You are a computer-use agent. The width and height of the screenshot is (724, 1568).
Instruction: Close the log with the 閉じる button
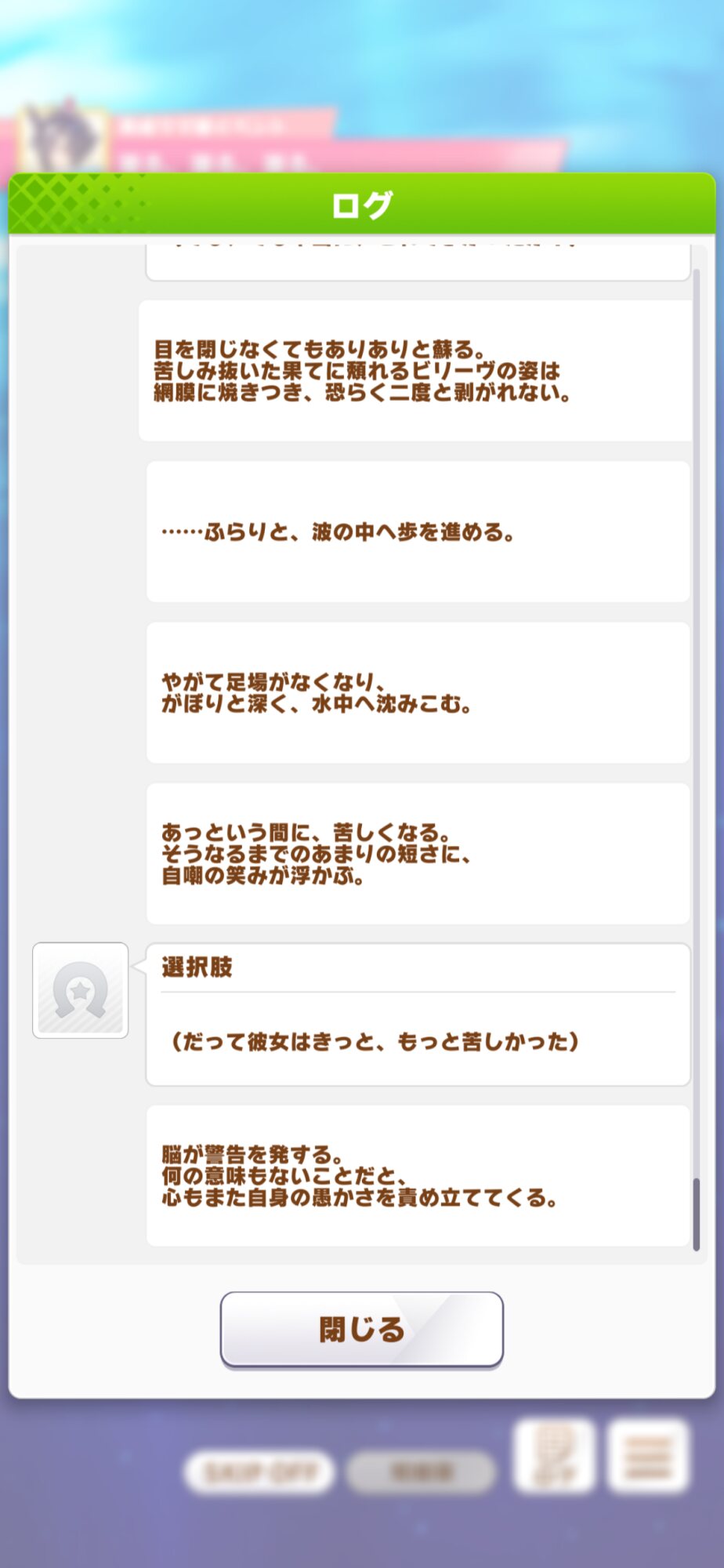click(361, 1329)
